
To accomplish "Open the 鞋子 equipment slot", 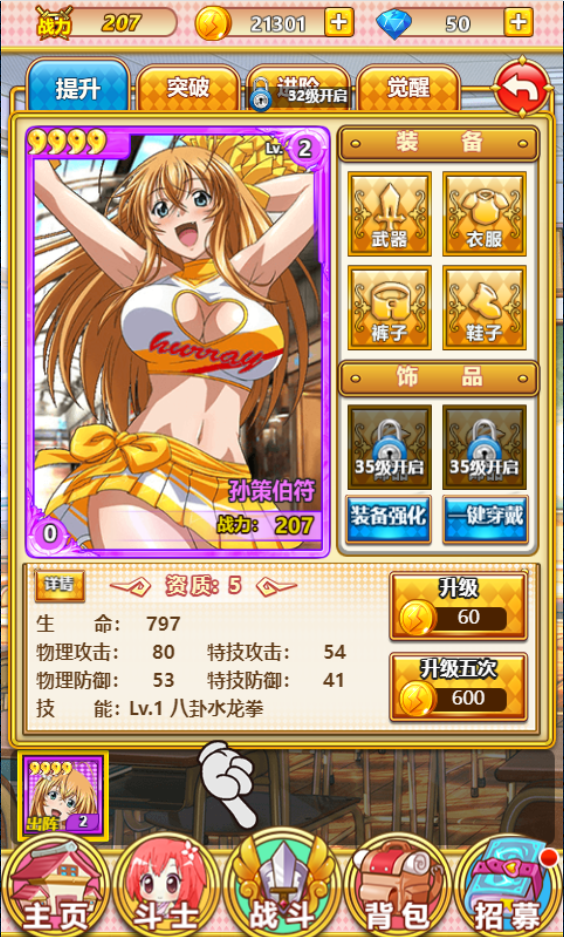I will tap(485, 308).
